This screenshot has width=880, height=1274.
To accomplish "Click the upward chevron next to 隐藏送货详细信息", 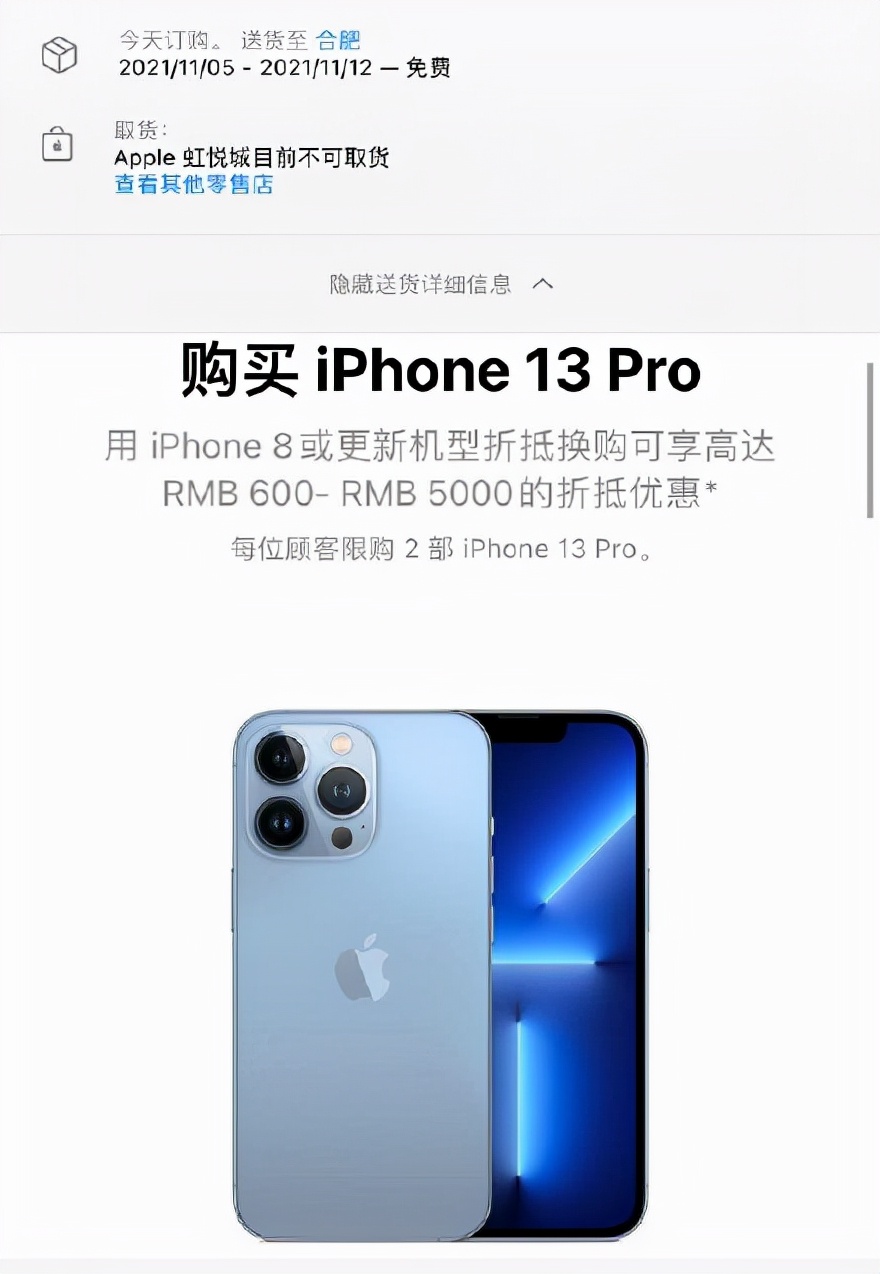I will (x=542, y=284).
